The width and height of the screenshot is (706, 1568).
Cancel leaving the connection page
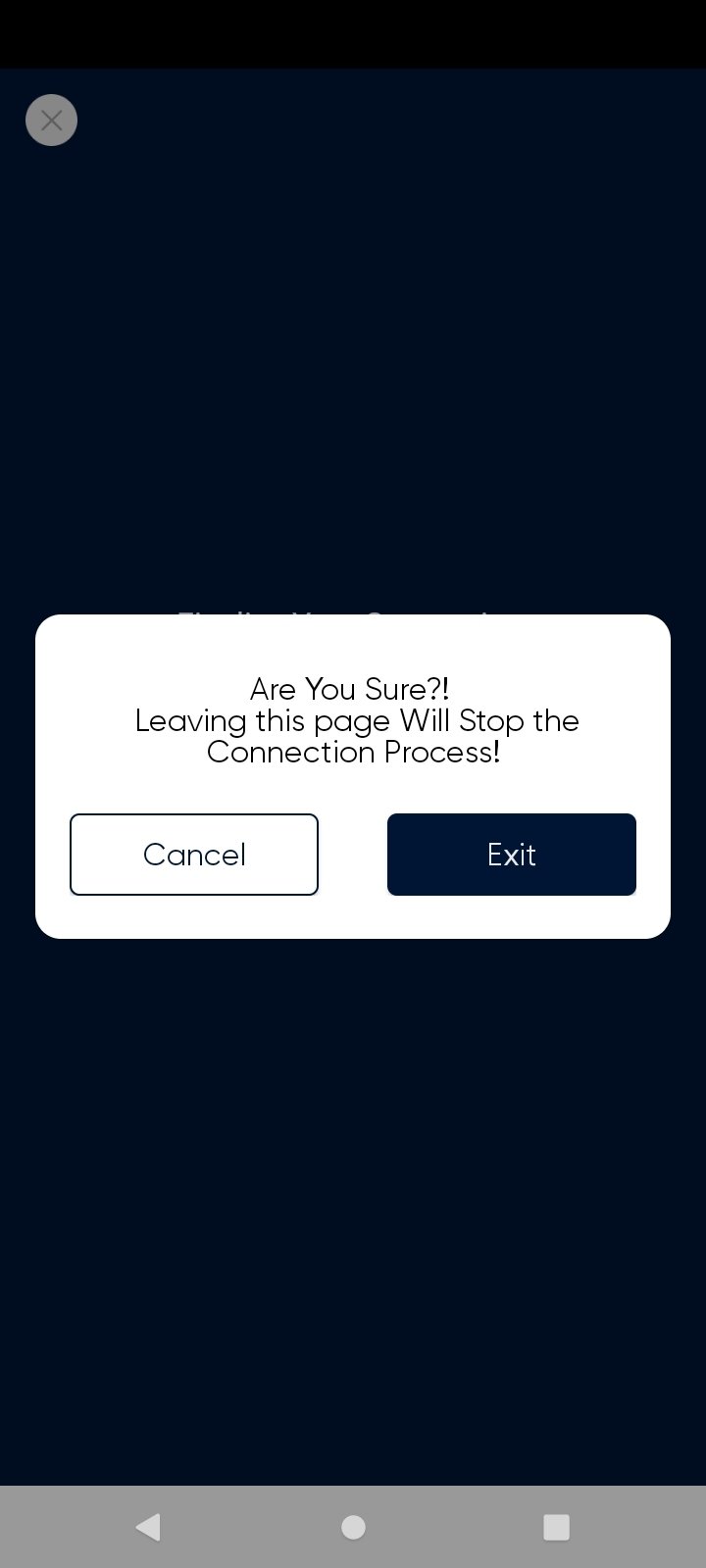(x=194, y=855)
